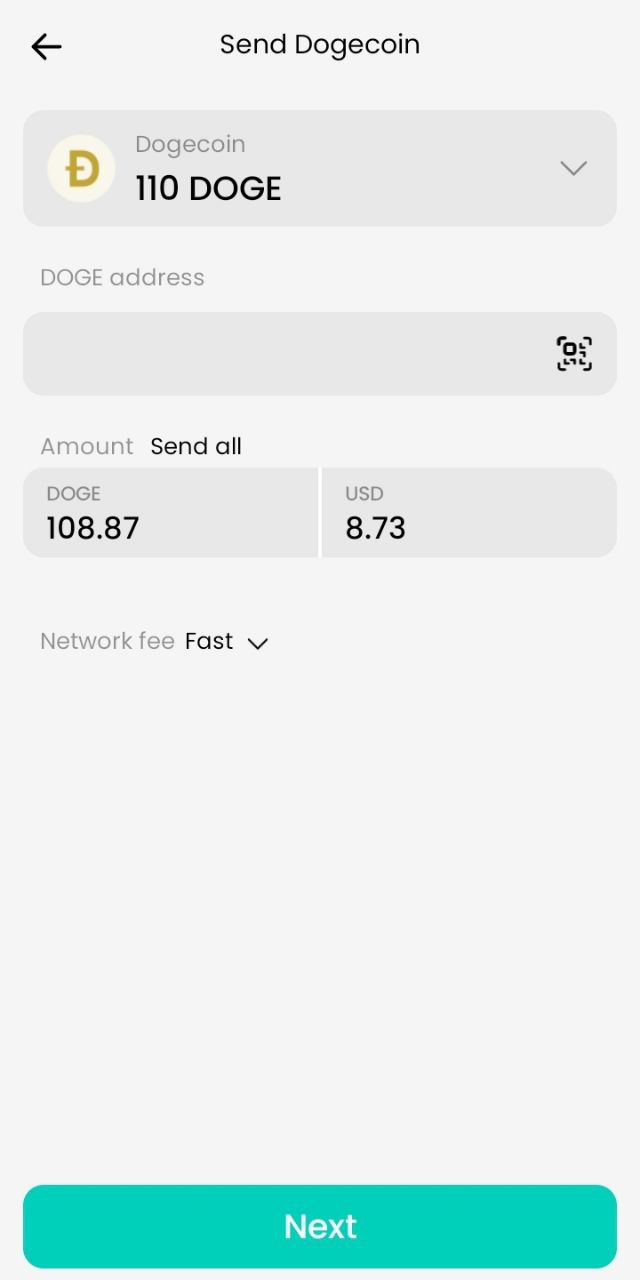This screenshot has height=1280, width=640.
Task: Tap the DOGE address input field
Action: (285, 354)
